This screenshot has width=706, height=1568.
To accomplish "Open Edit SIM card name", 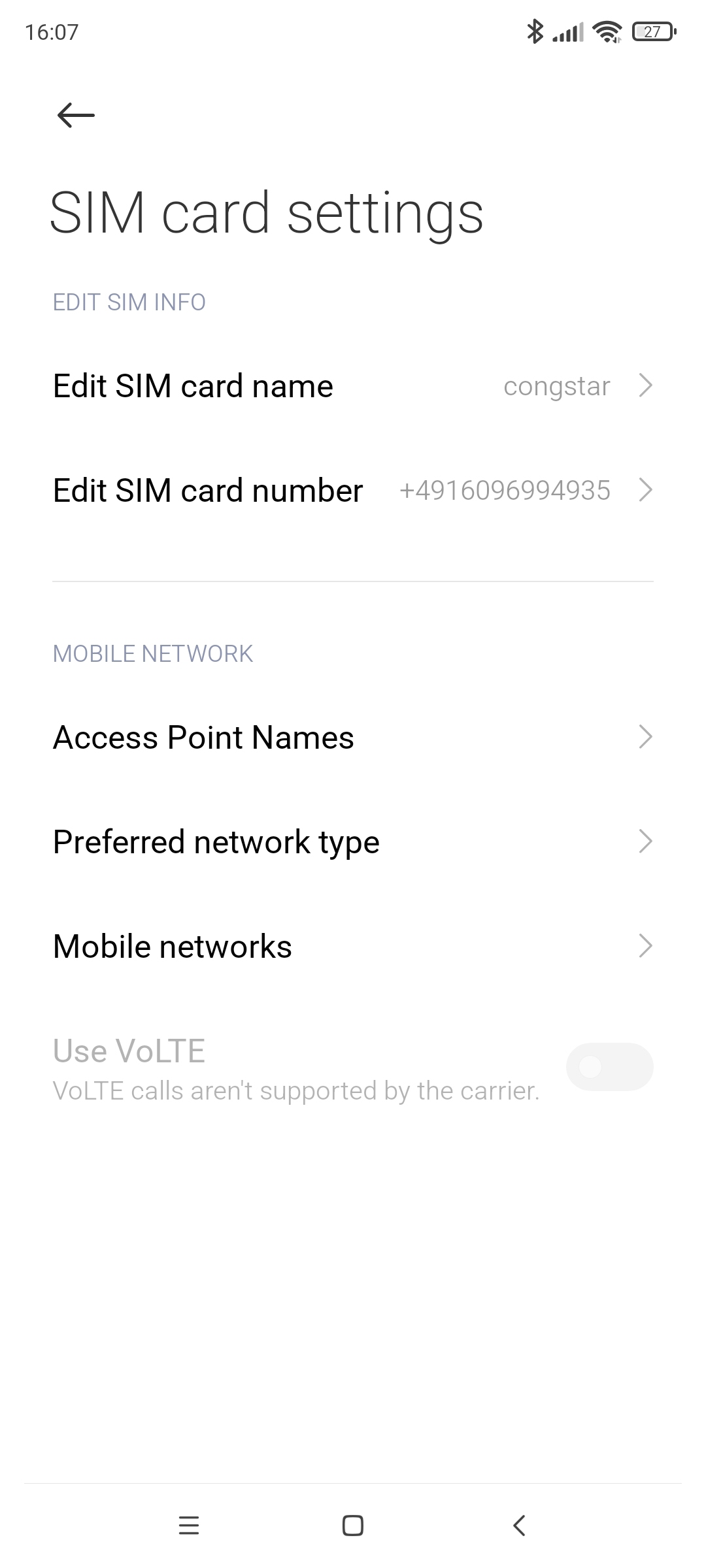I will coord(353,385).
